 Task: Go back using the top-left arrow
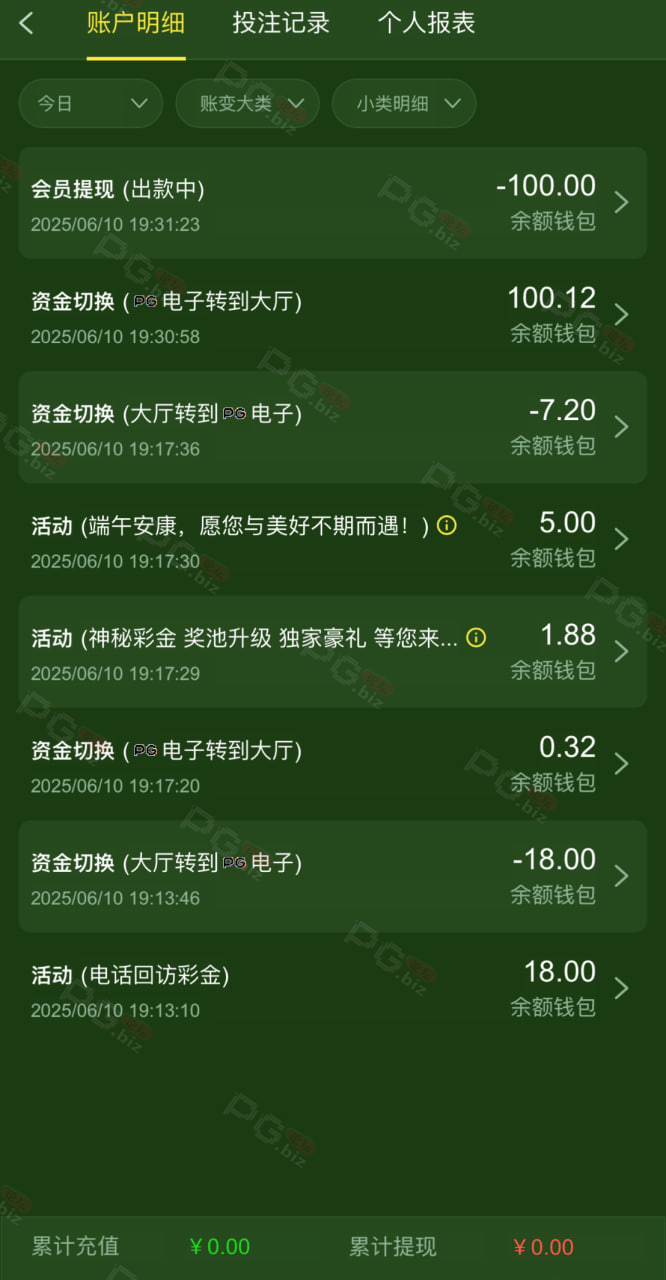point(27,24)
